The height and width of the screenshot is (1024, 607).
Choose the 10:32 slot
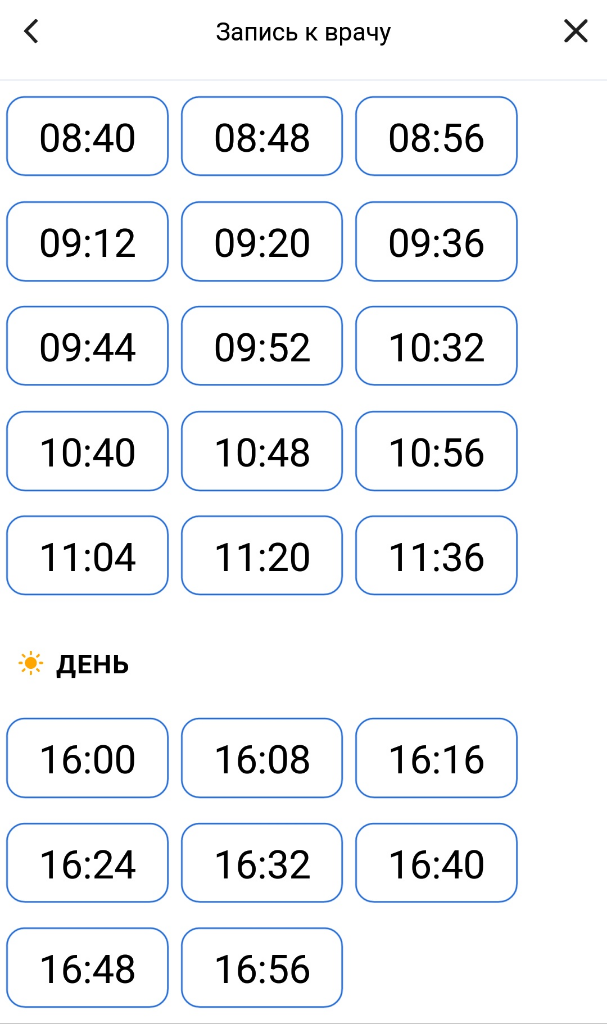tap(436, 346)
